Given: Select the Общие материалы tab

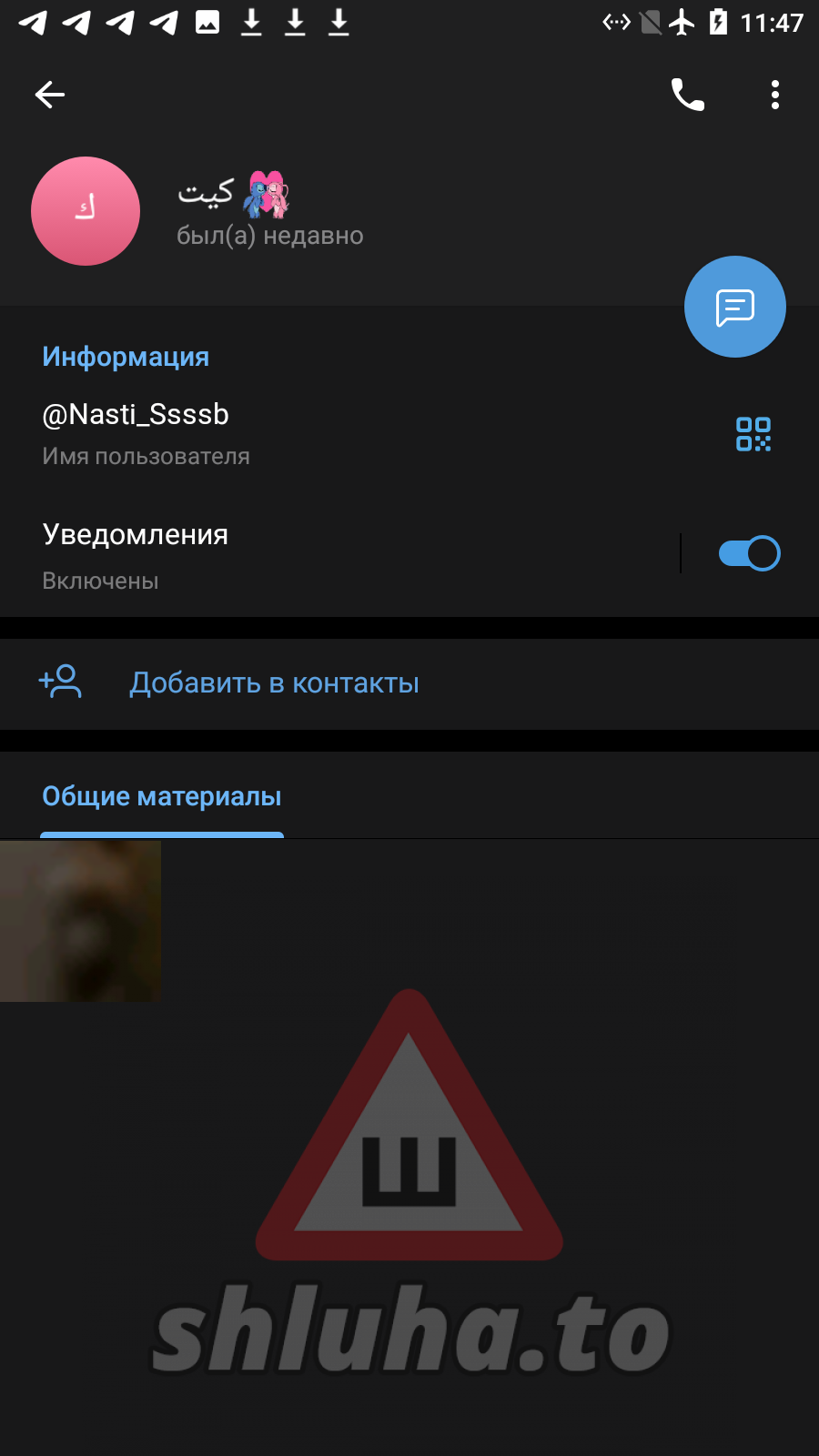Looking at the screenshot, I should pos(162,797).
